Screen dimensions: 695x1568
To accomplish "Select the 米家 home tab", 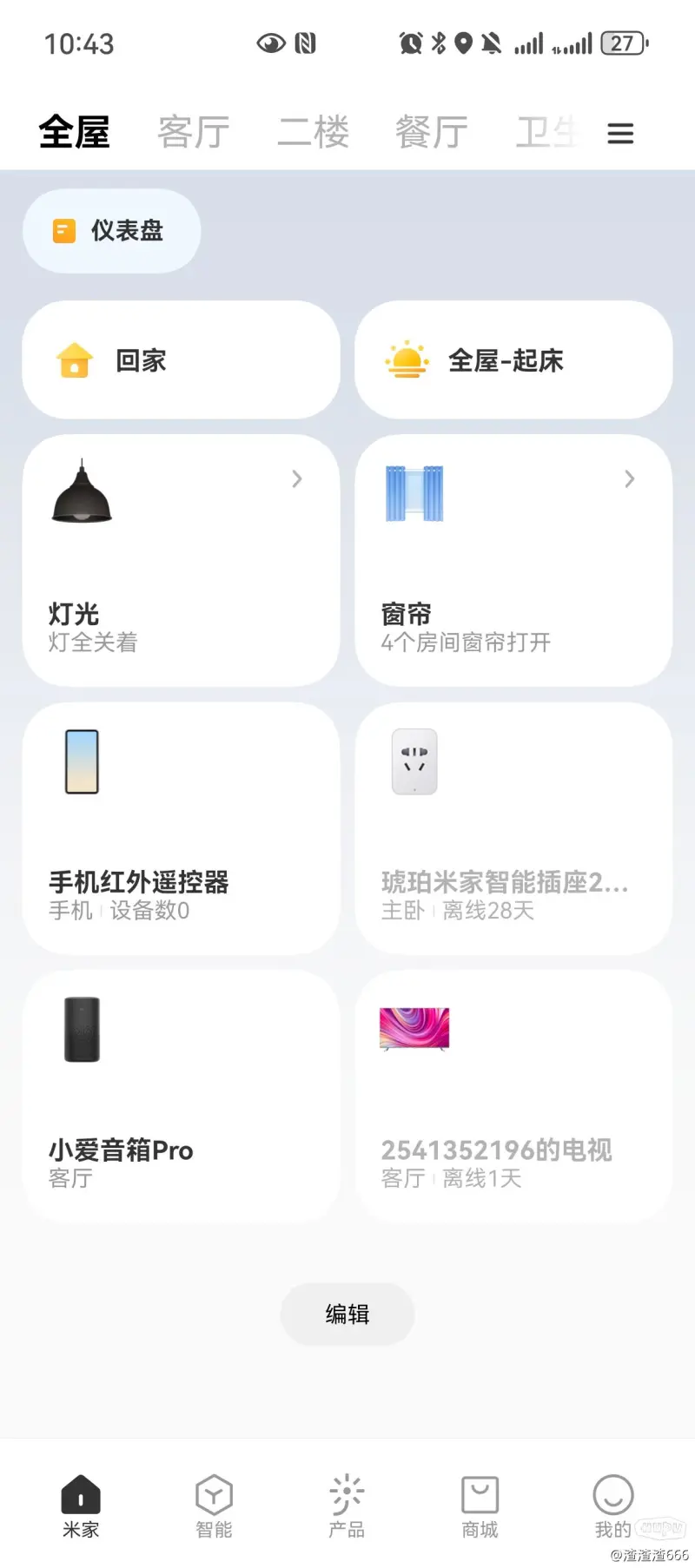I will (x=81, y=1506).
